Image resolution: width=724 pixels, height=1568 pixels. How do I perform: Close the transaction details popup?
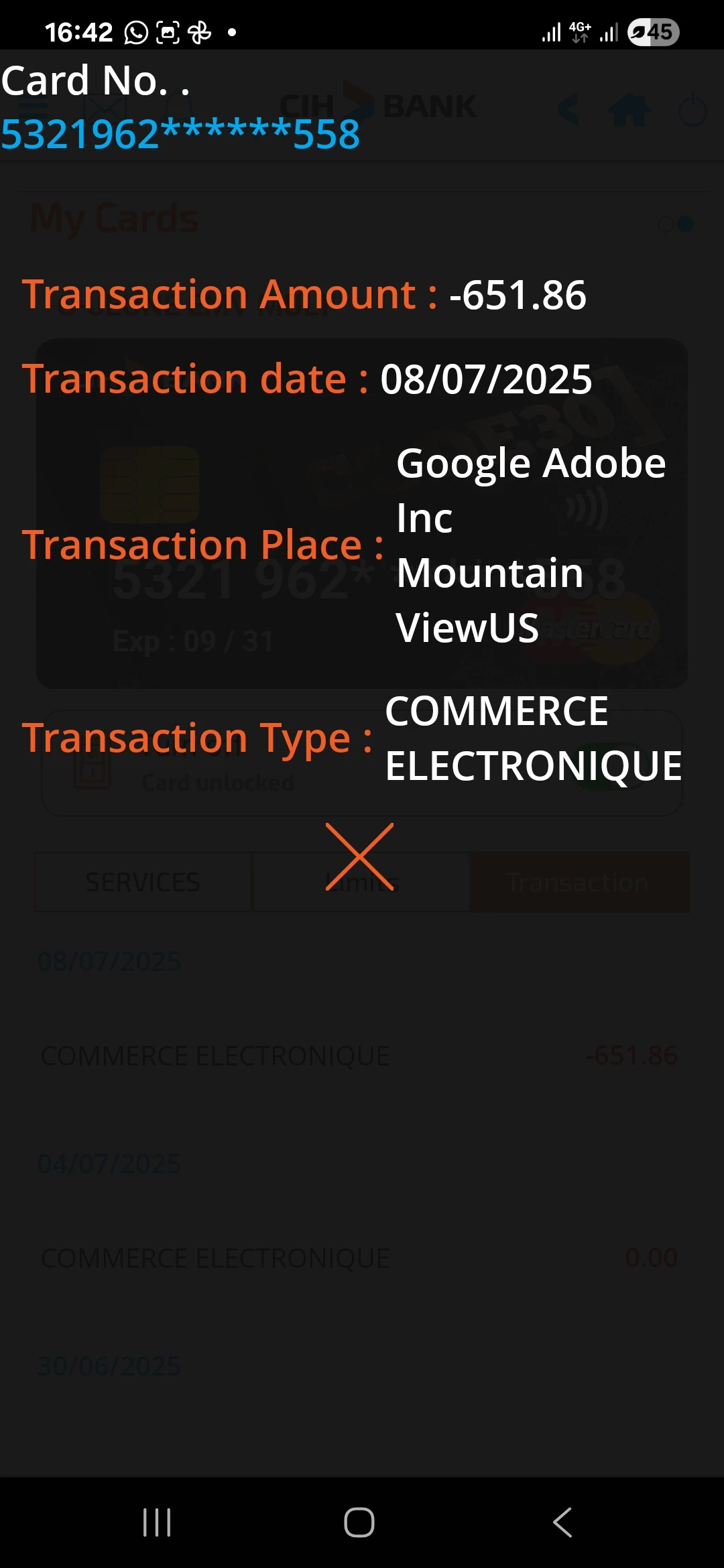[359, 856]
